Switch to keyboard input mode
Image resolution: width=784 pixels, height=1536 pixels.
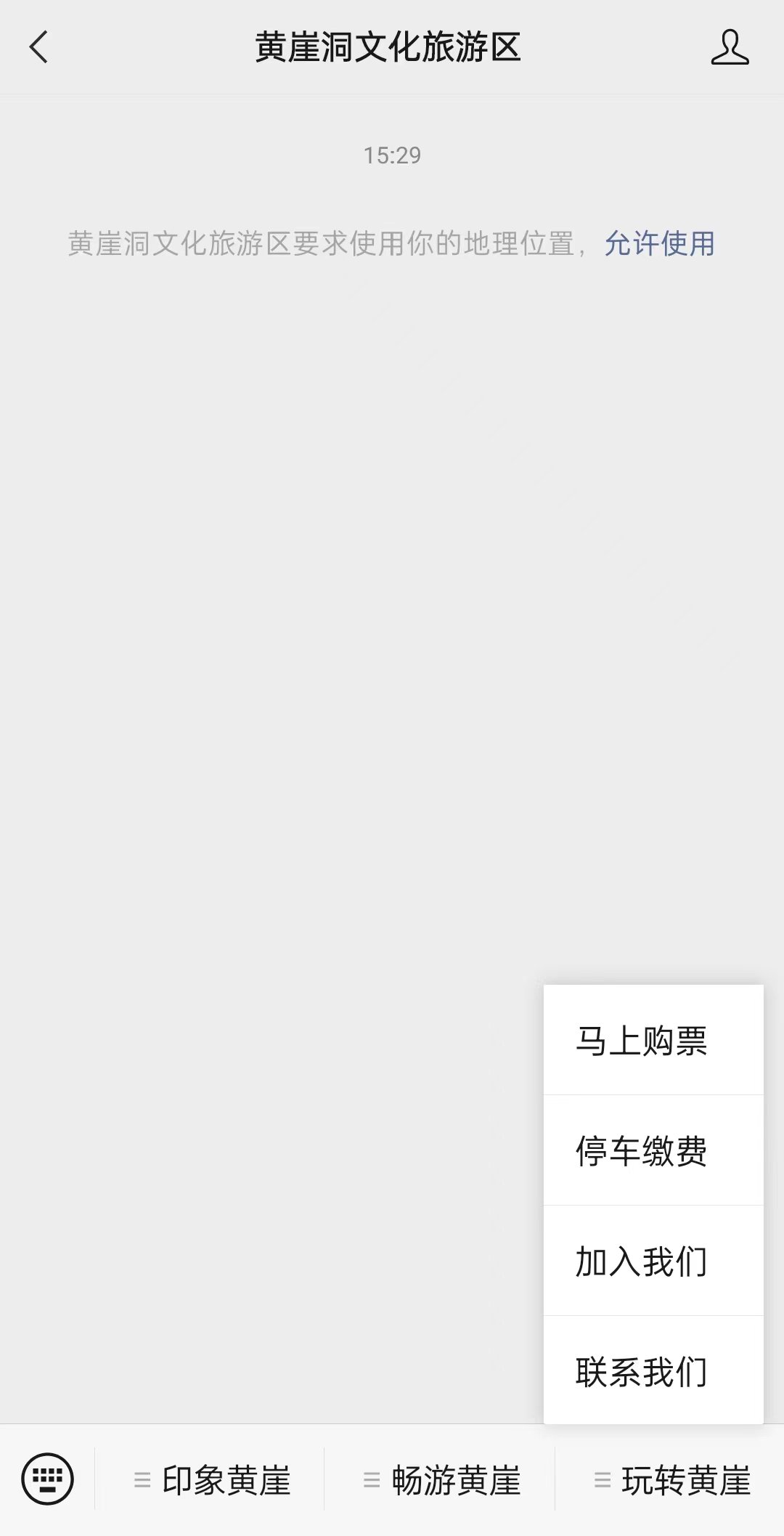(x=47, y=1479)
